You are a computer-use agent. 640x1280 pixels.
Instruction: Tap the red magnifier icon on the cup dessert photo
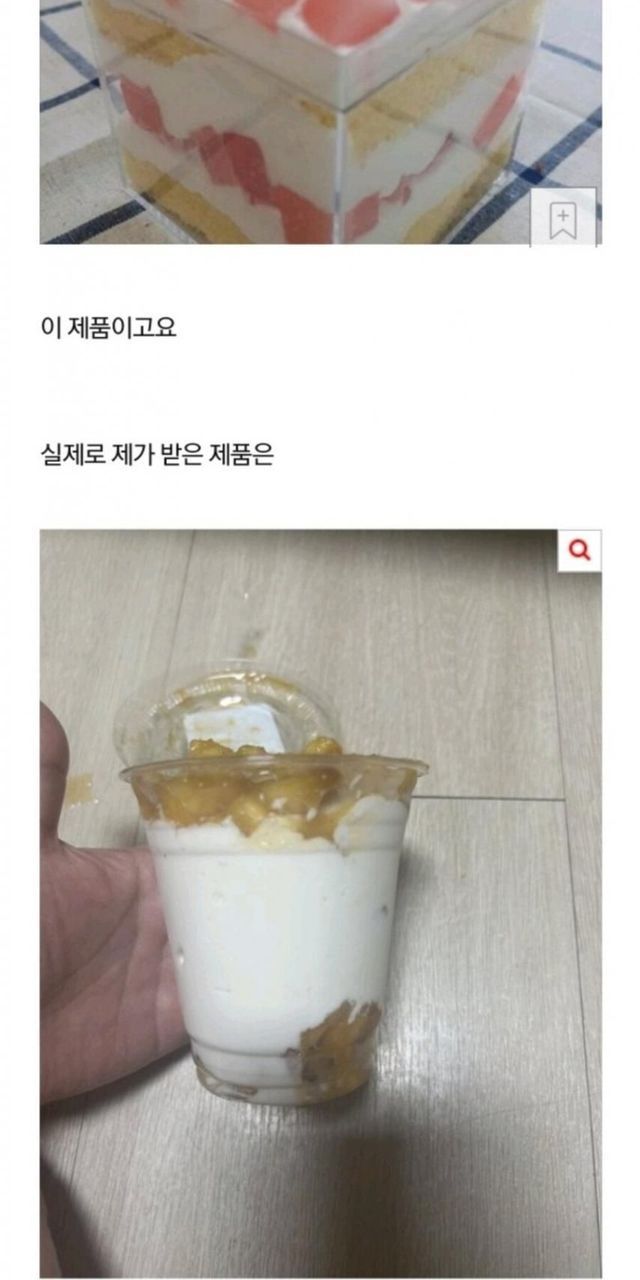[x=579, y=550]
